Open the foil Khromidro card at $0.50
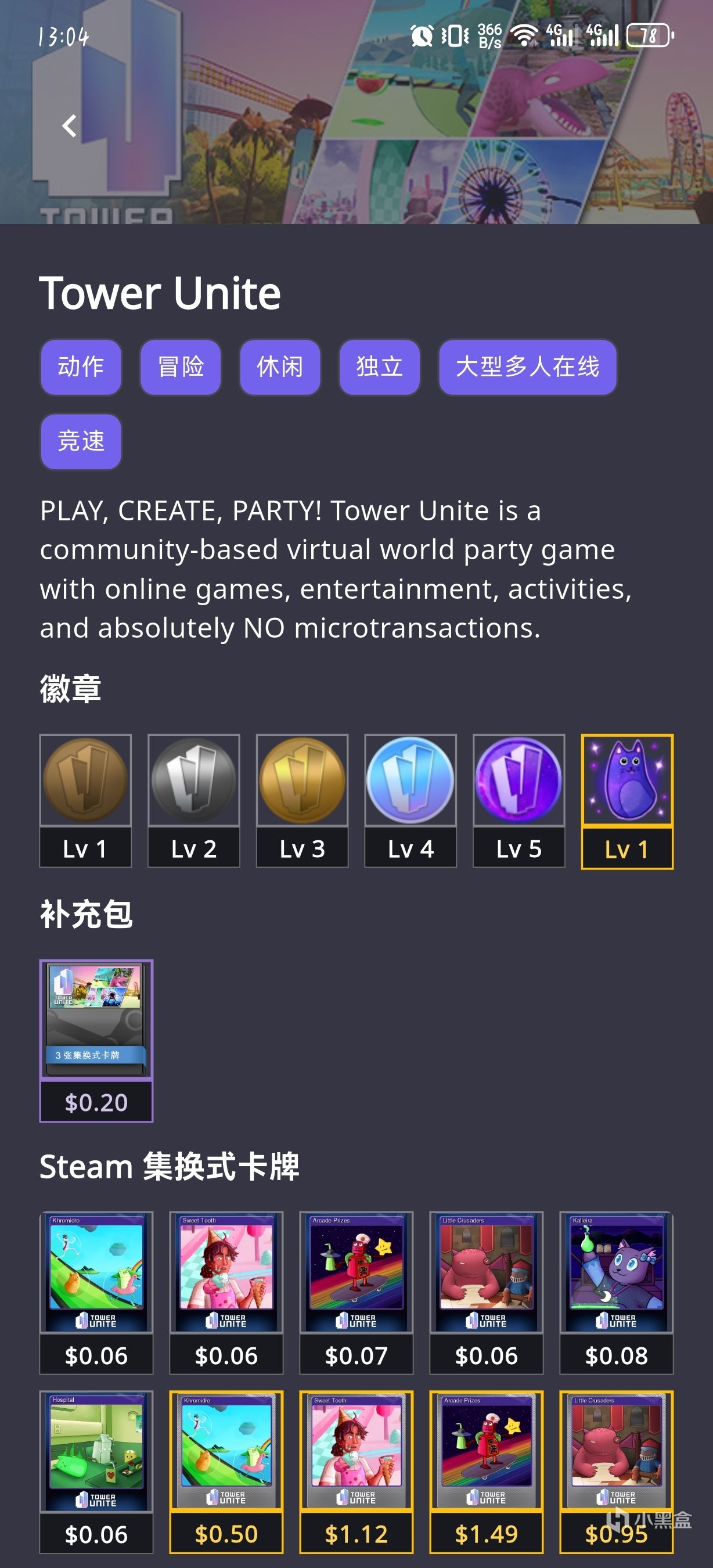The width and height of the screenshot is (713, 1568). tap(226, 1470)
